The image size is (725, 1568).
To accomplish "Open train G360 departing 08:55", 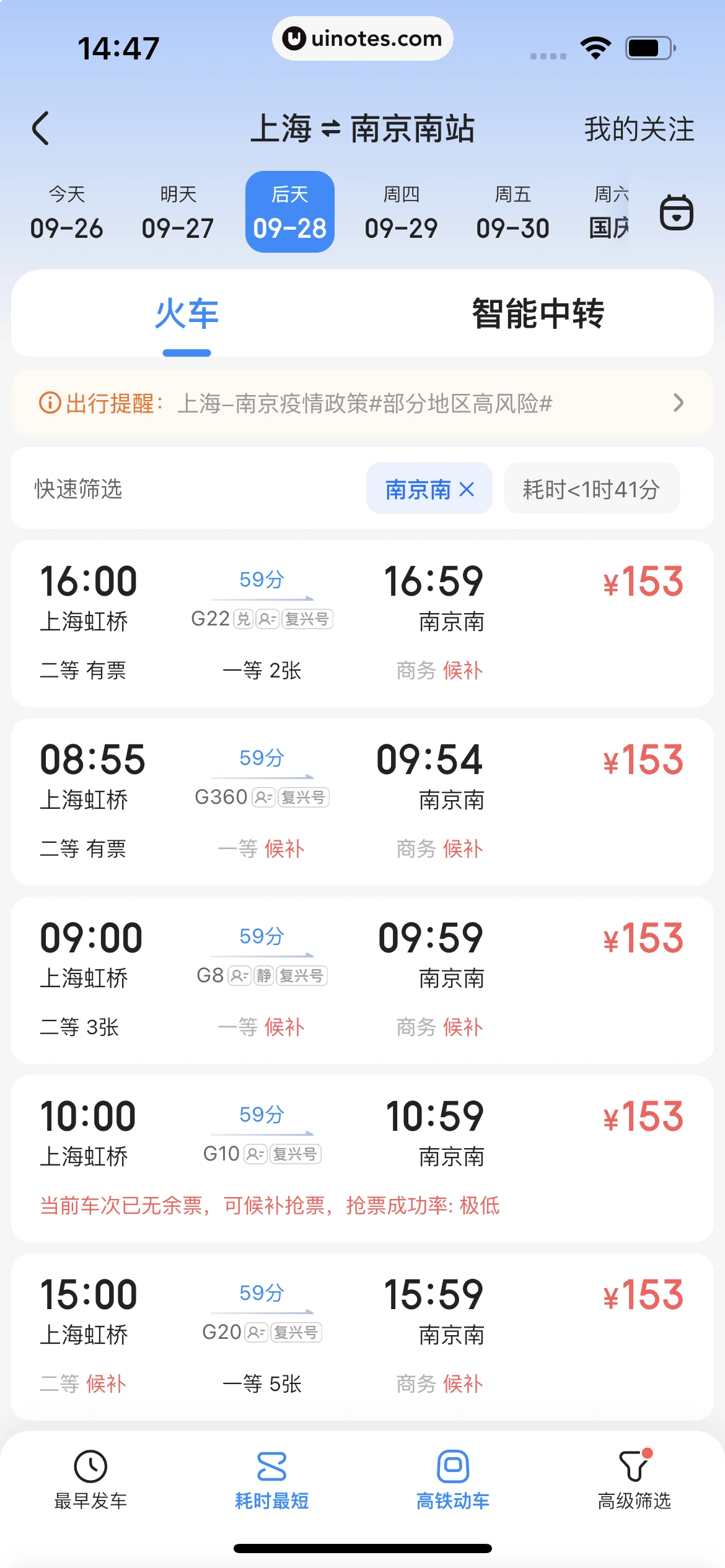I will [x=362, y=801].
